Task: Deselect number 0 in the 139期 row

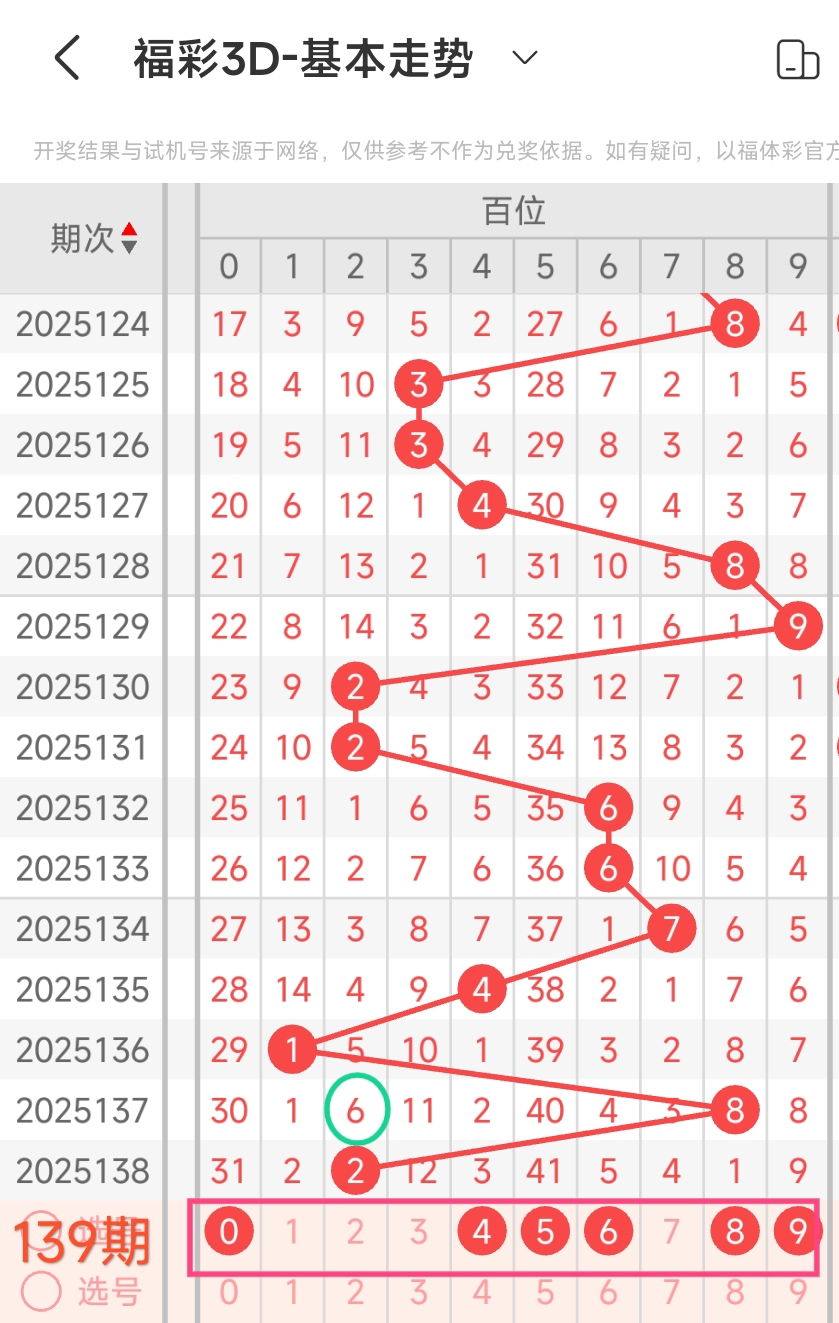Action: [x=229, y=1232]
